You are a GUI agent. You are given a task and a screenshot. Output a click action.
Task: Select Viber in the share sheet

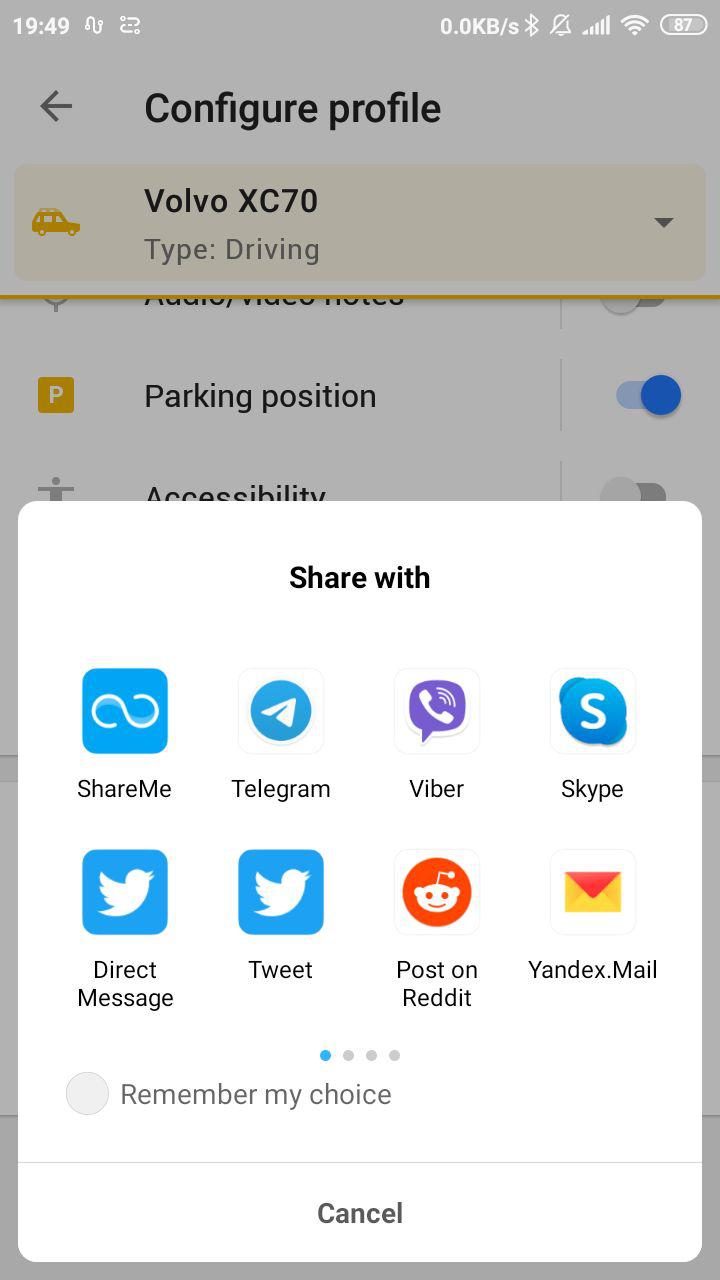[x=437, y=711]
